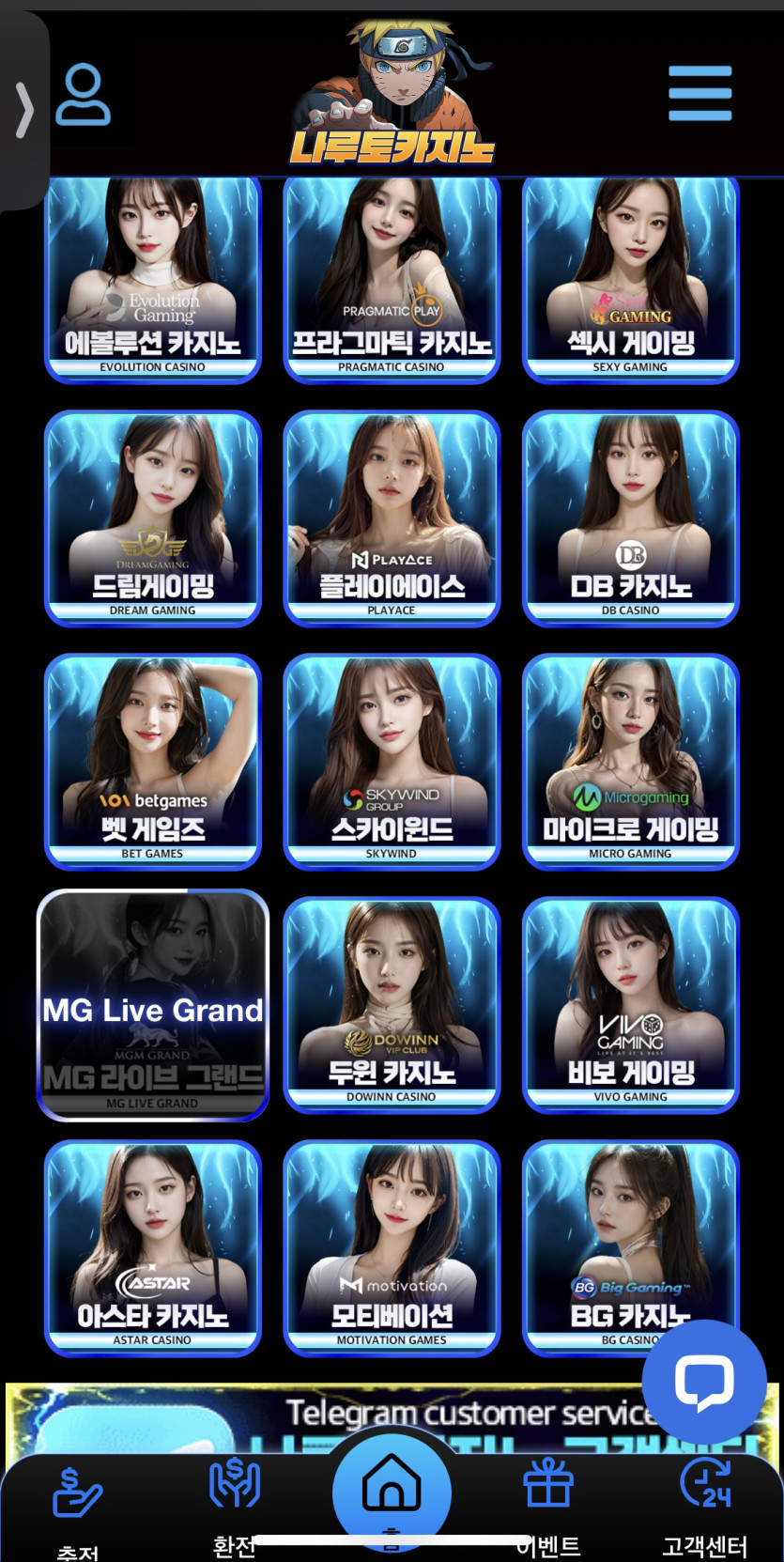Viewport: 784px width, 1562px height.
Task: Open Astar Casino tile
Action: coord(152,1247)
